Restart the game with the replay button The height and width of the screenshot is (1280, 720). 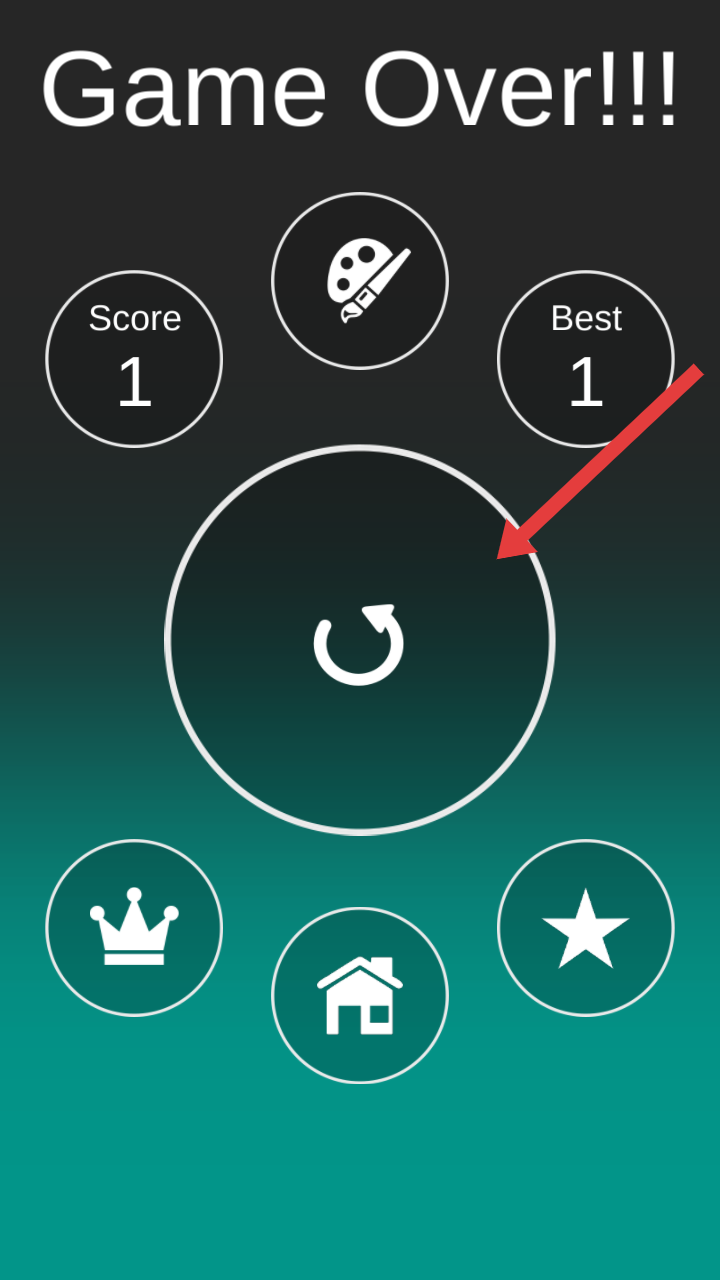(x=359, y=640)
